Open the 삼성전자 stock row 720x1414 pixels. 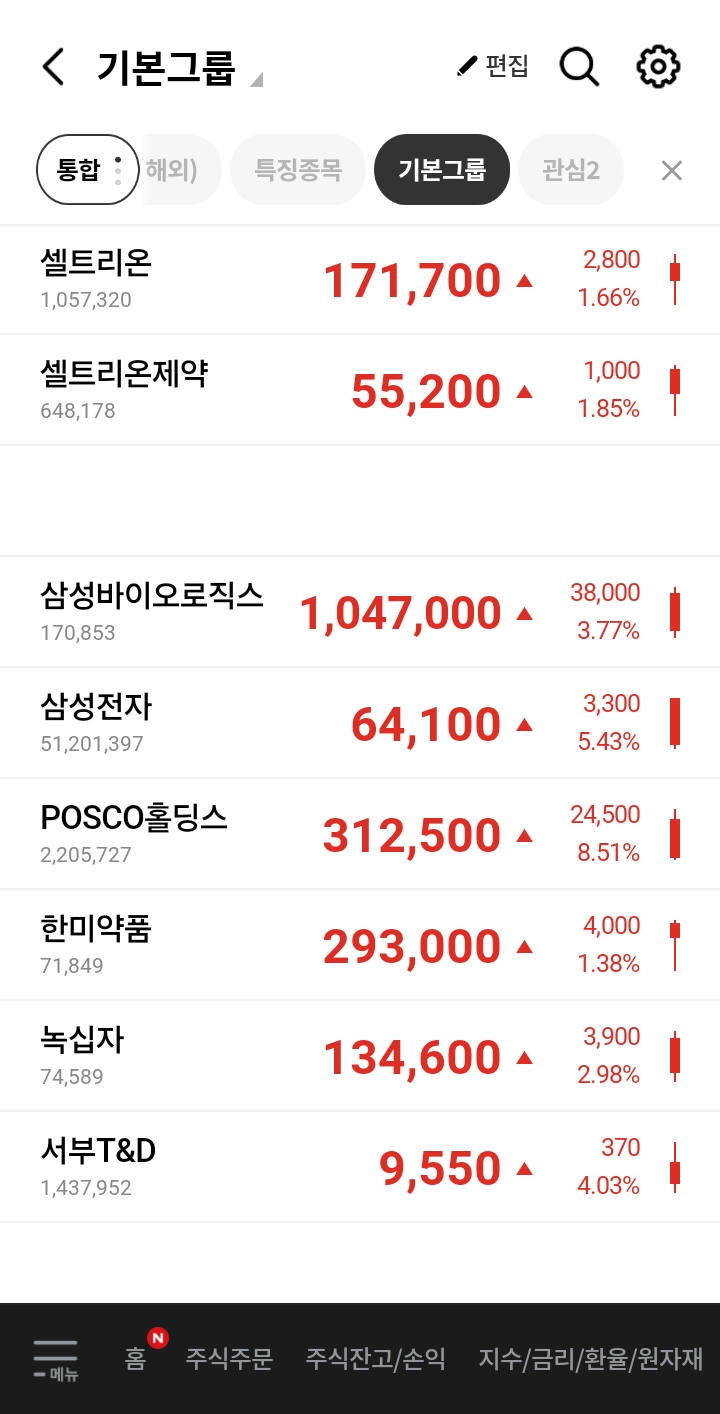pos(360,723)
